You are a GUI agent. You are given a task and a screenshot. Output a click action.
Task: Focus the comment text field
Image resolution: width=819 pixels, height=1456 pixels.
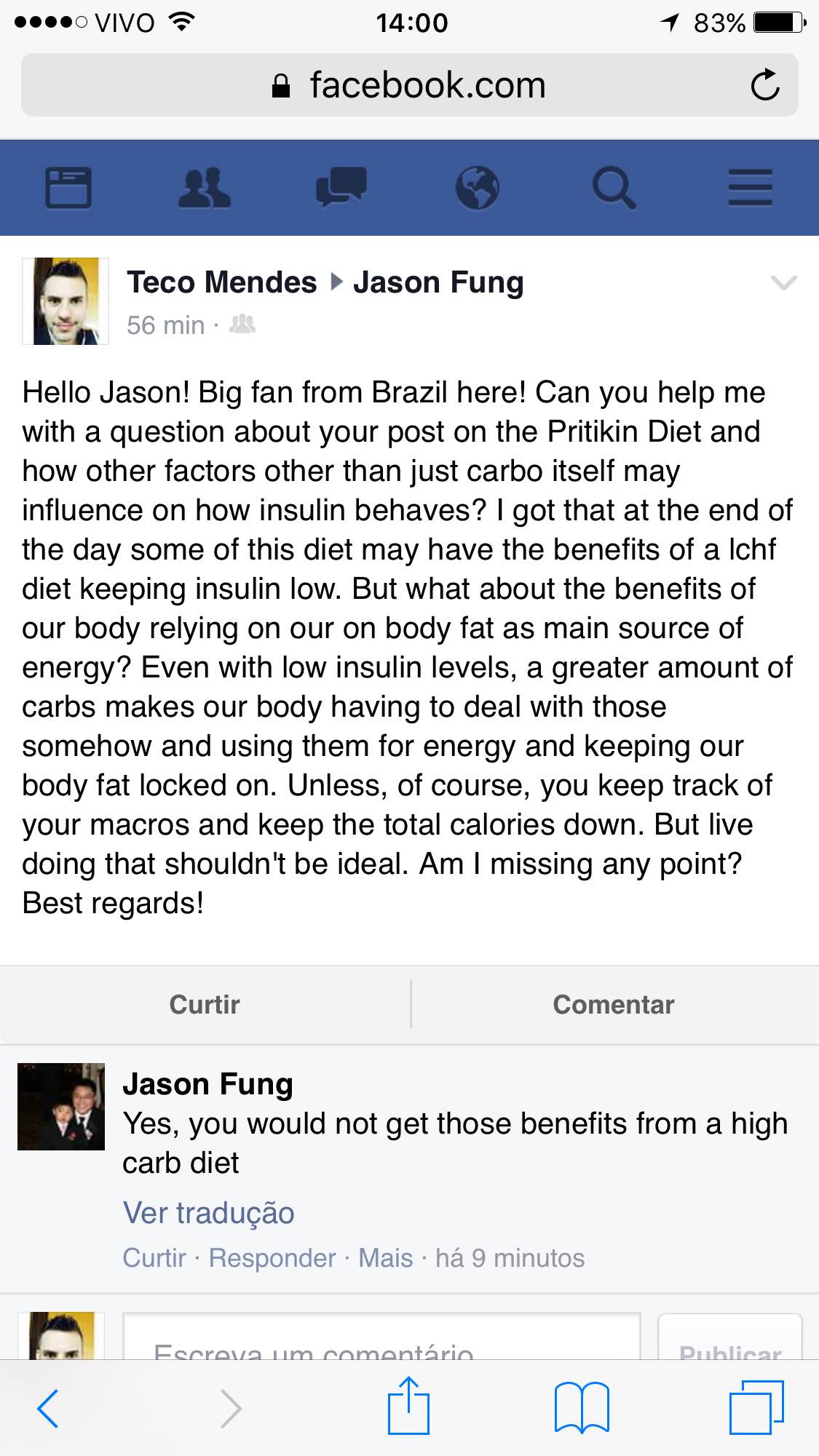tap(381, 1337)
